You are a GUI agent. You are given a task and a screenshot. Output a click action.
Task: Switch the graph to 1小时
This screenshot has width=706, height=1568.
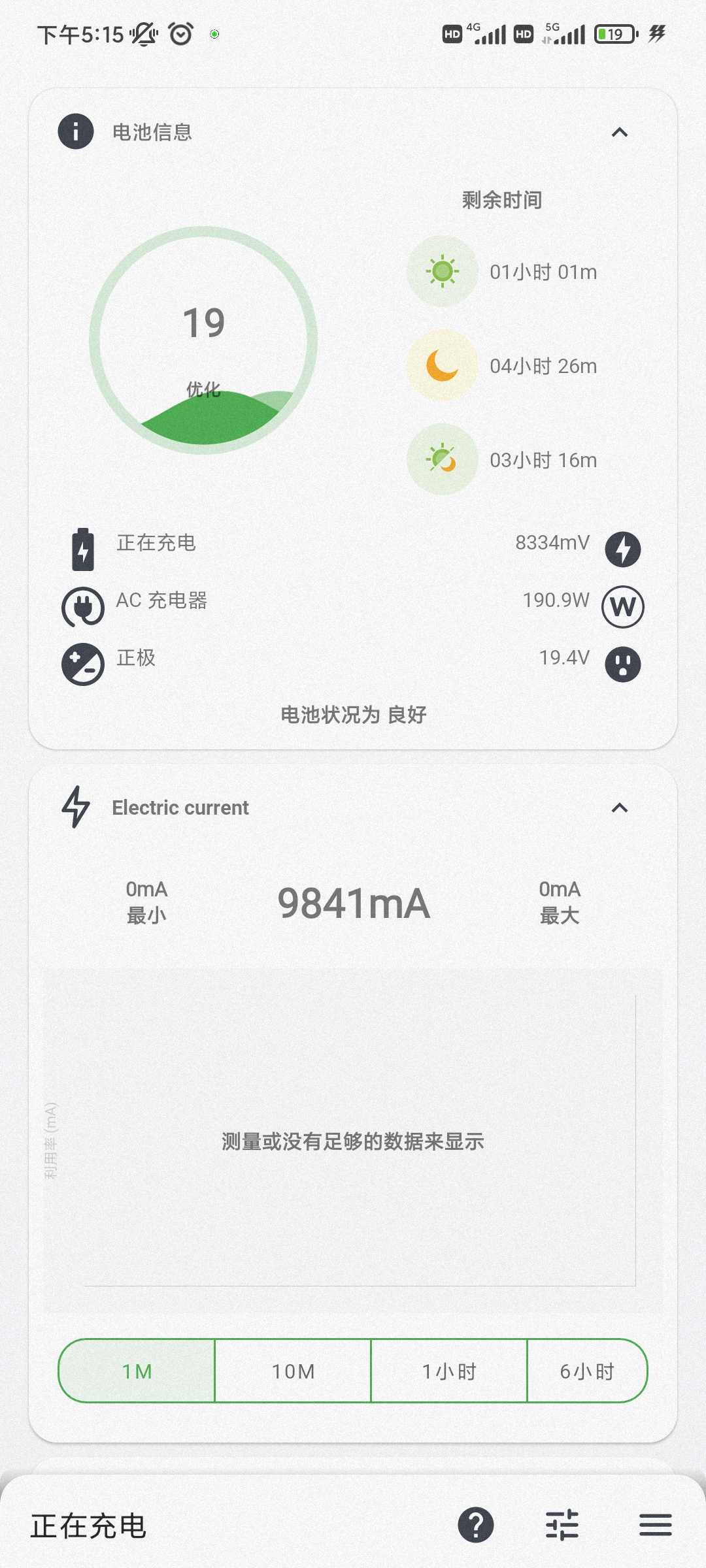449,1371
